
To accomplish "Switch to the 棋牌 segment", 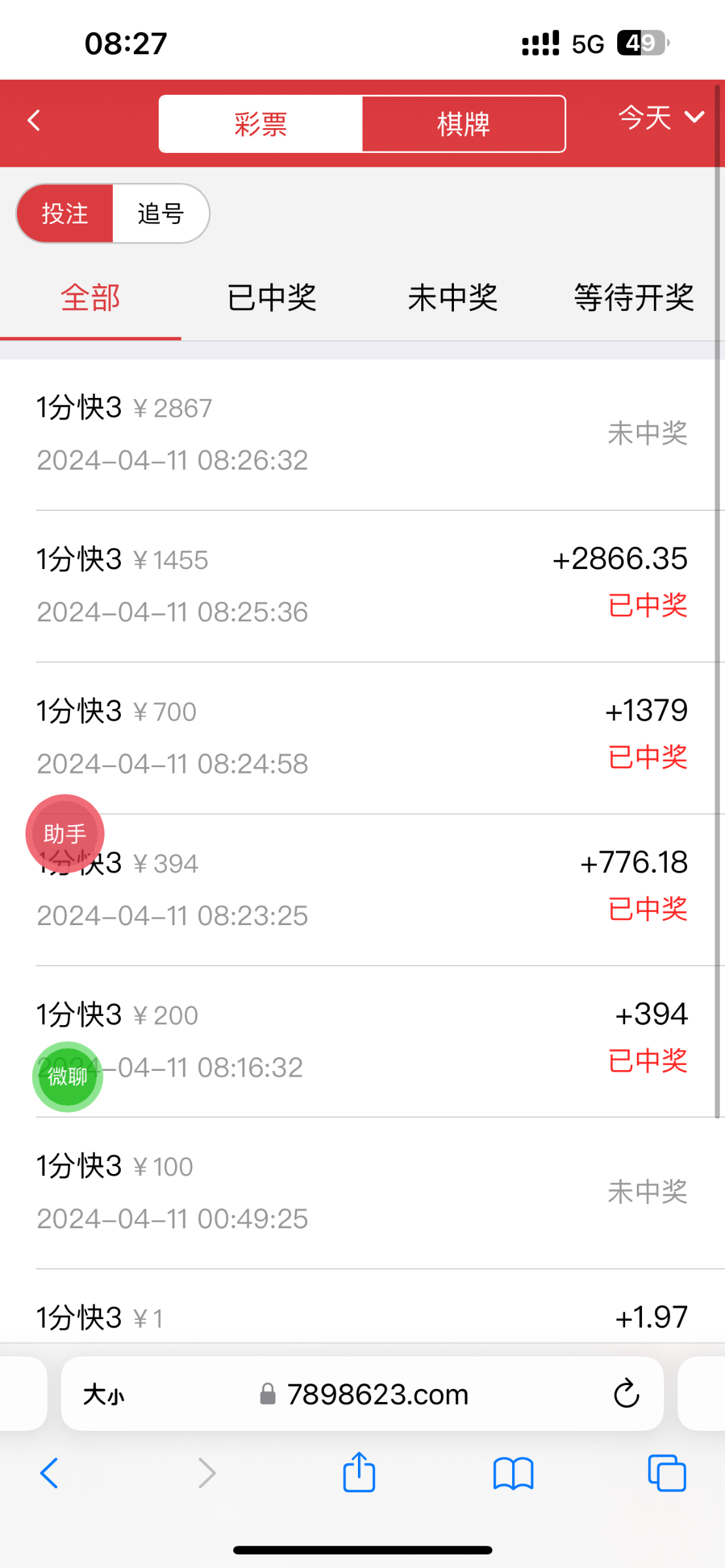I will pyautogui.click(x=463, y=124).
